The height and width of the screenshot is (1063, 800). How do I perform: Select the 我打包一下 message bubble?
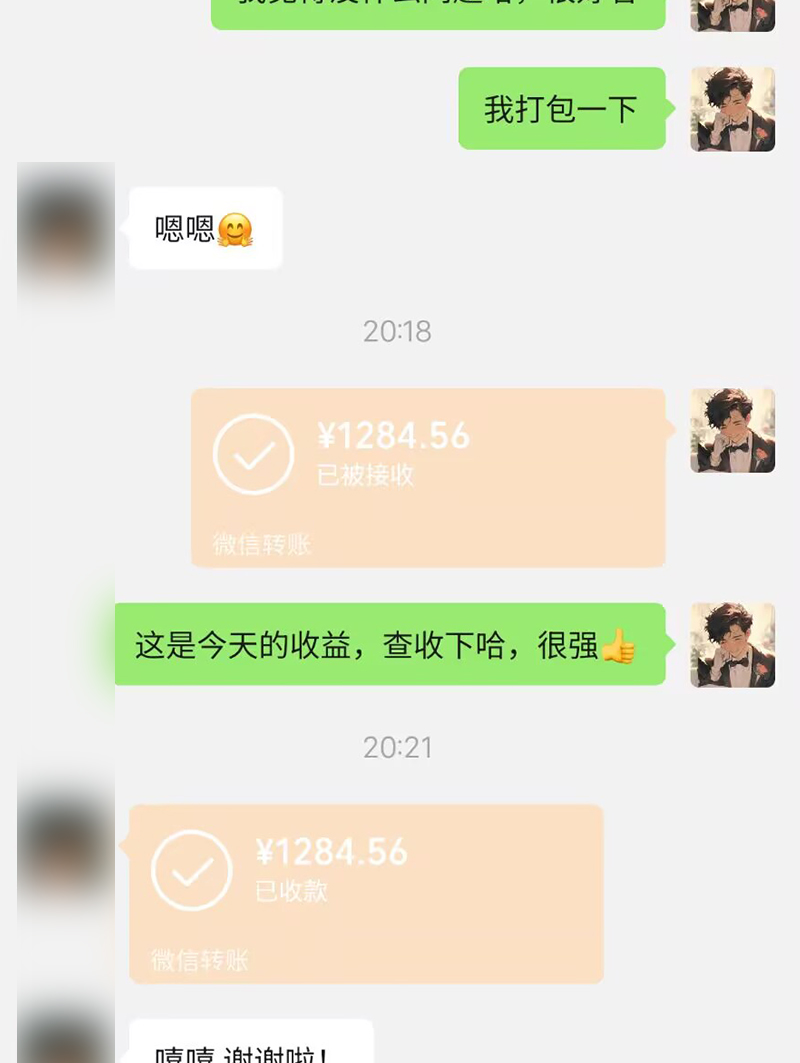point(562,108)
